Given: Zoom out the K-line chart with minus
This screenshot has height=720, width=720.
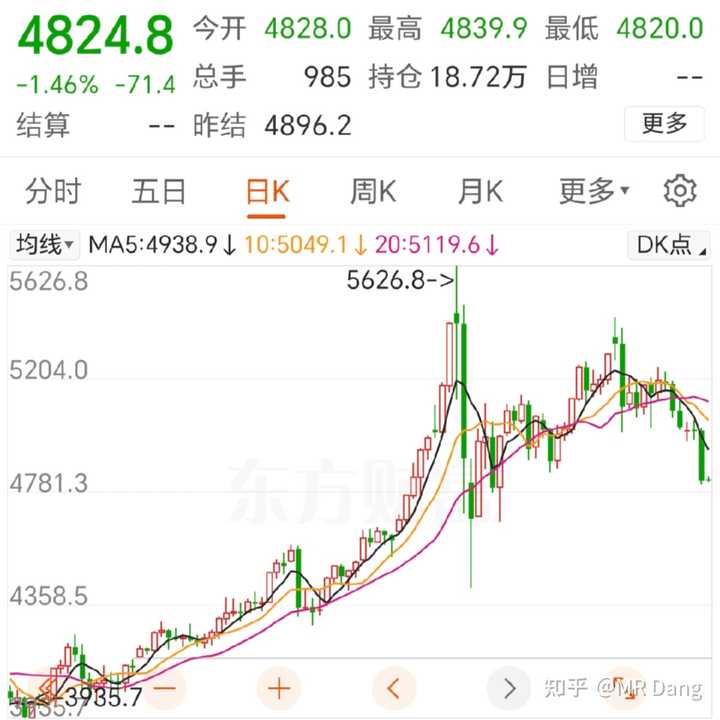Looking at the screenshot, I should point(165,688).
